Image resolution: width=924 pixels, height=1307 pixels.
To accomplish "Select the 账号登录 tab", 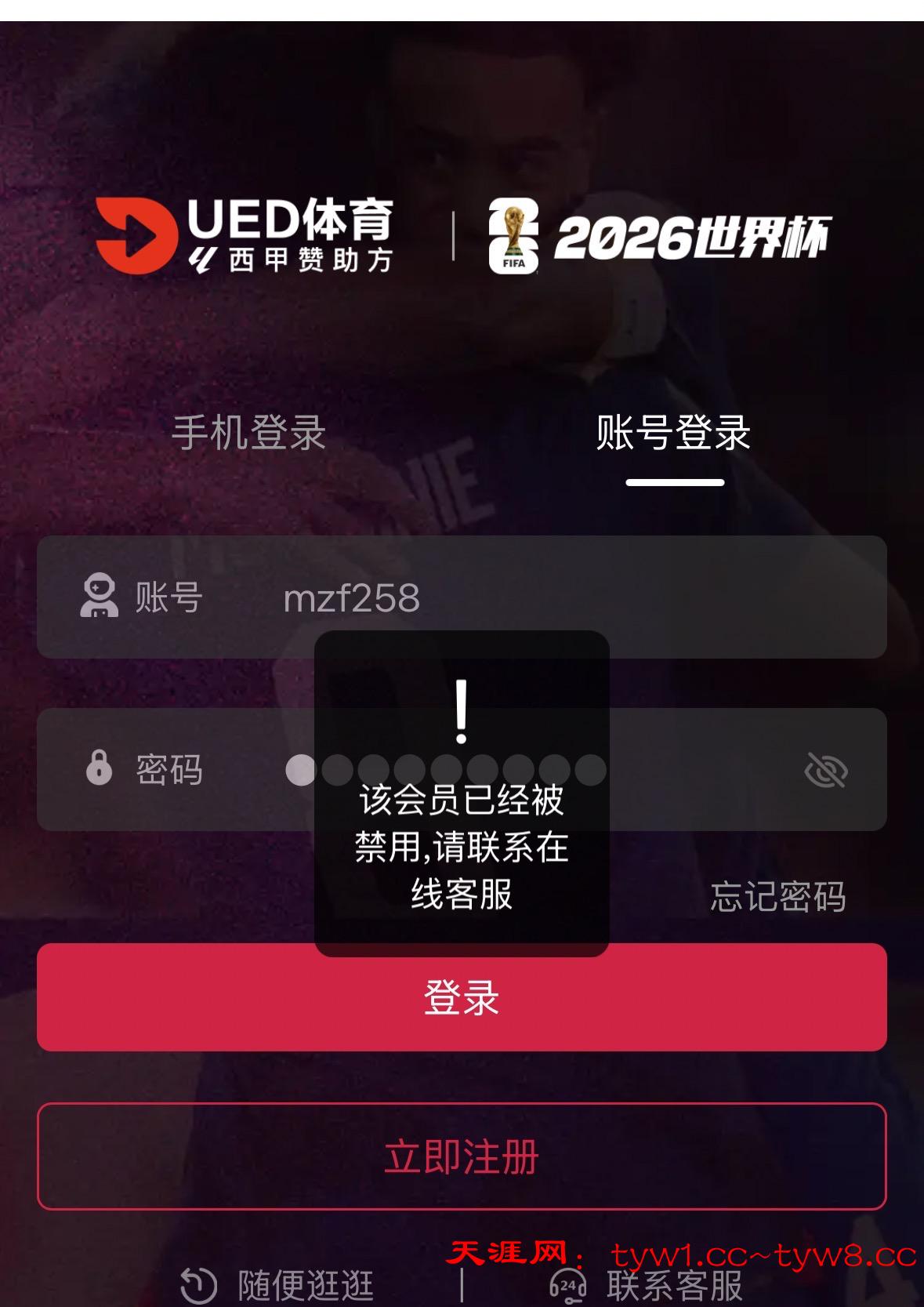I will [673, 433].
